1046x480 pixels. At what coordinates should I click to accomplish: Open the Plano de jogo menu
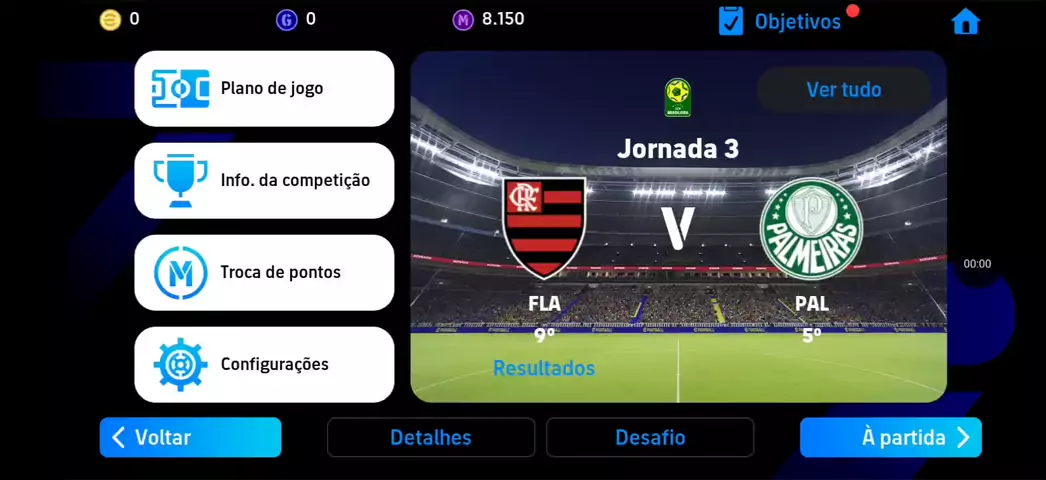pyautogui.click(x=264, y=89)
